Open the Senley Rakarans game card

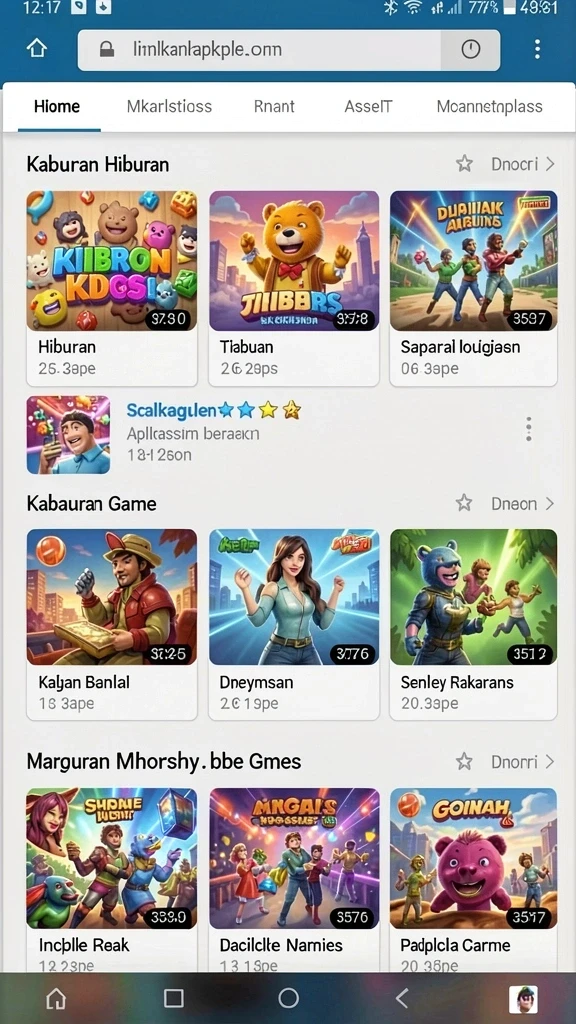[x=473, y=624]
